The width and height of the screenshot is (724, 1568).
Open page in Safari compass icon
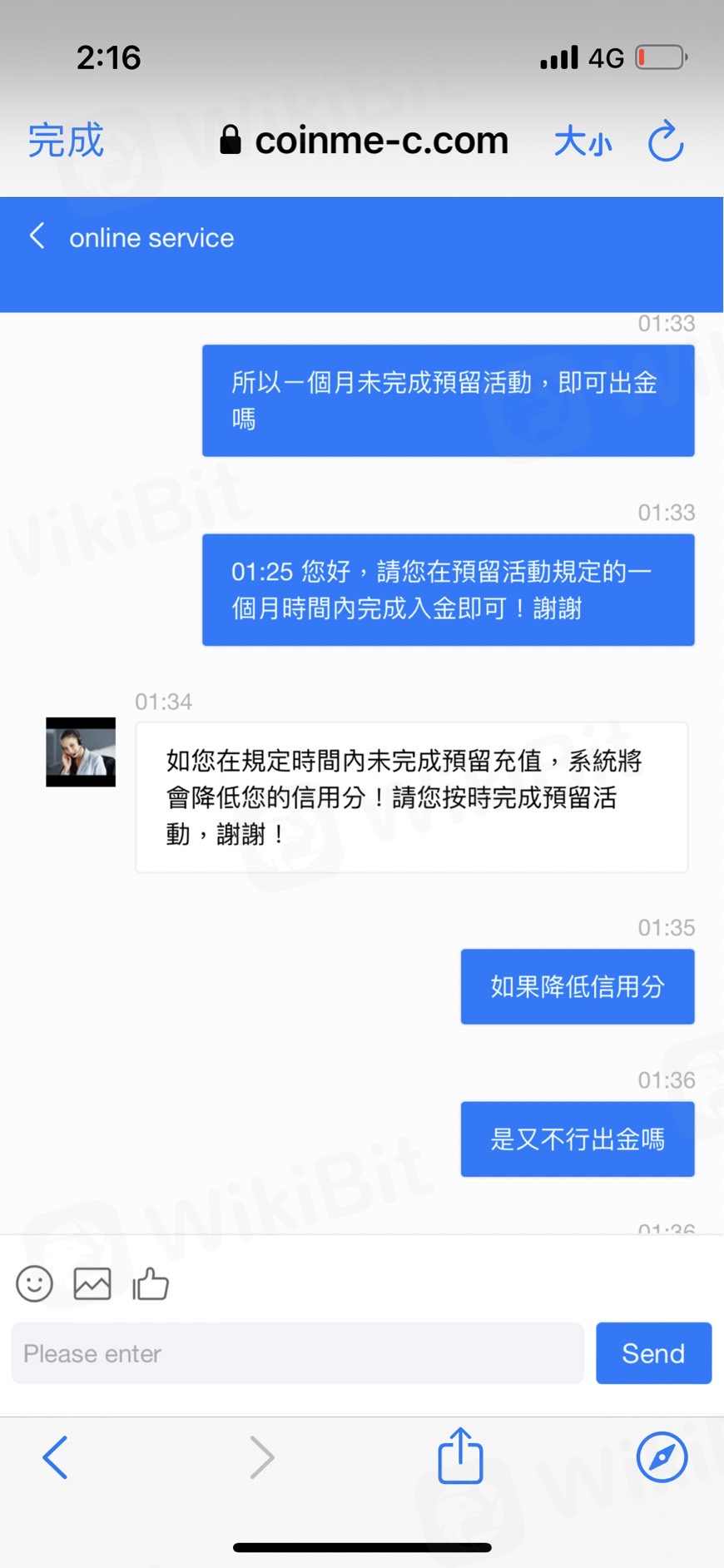coord(662,1457)
